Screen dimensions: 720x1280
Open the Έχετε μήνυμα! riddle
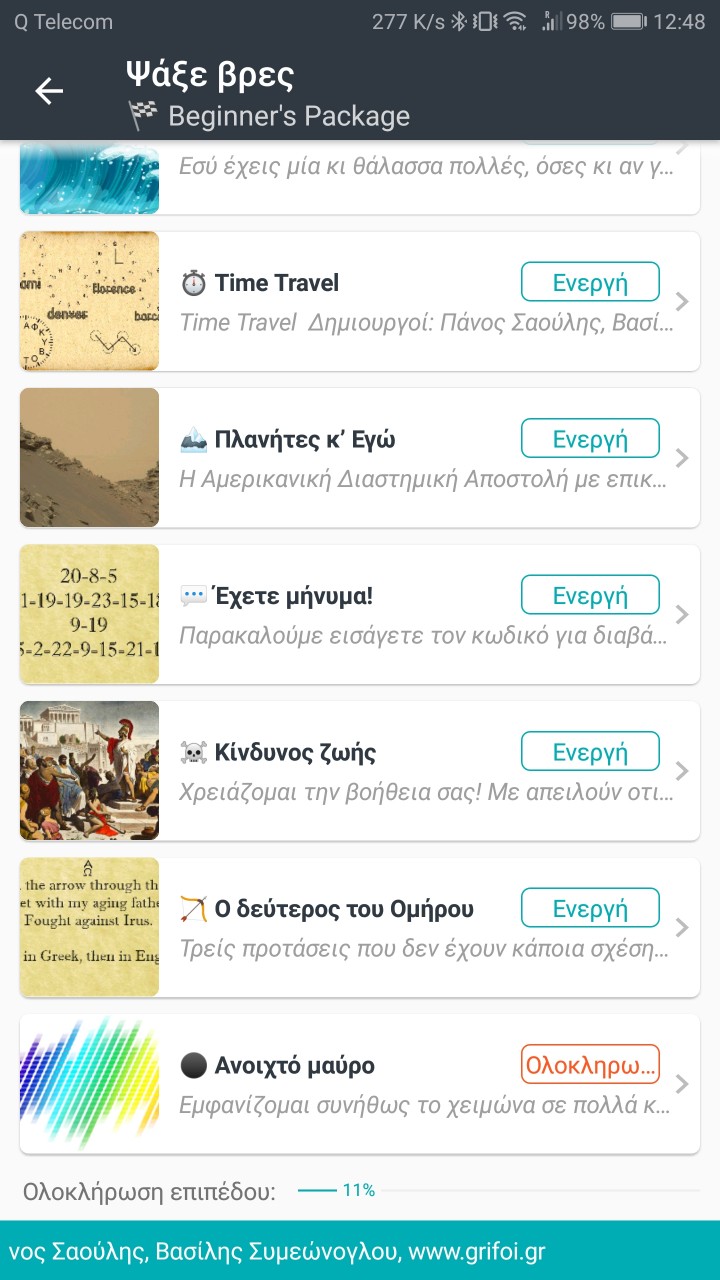(360, 614)
